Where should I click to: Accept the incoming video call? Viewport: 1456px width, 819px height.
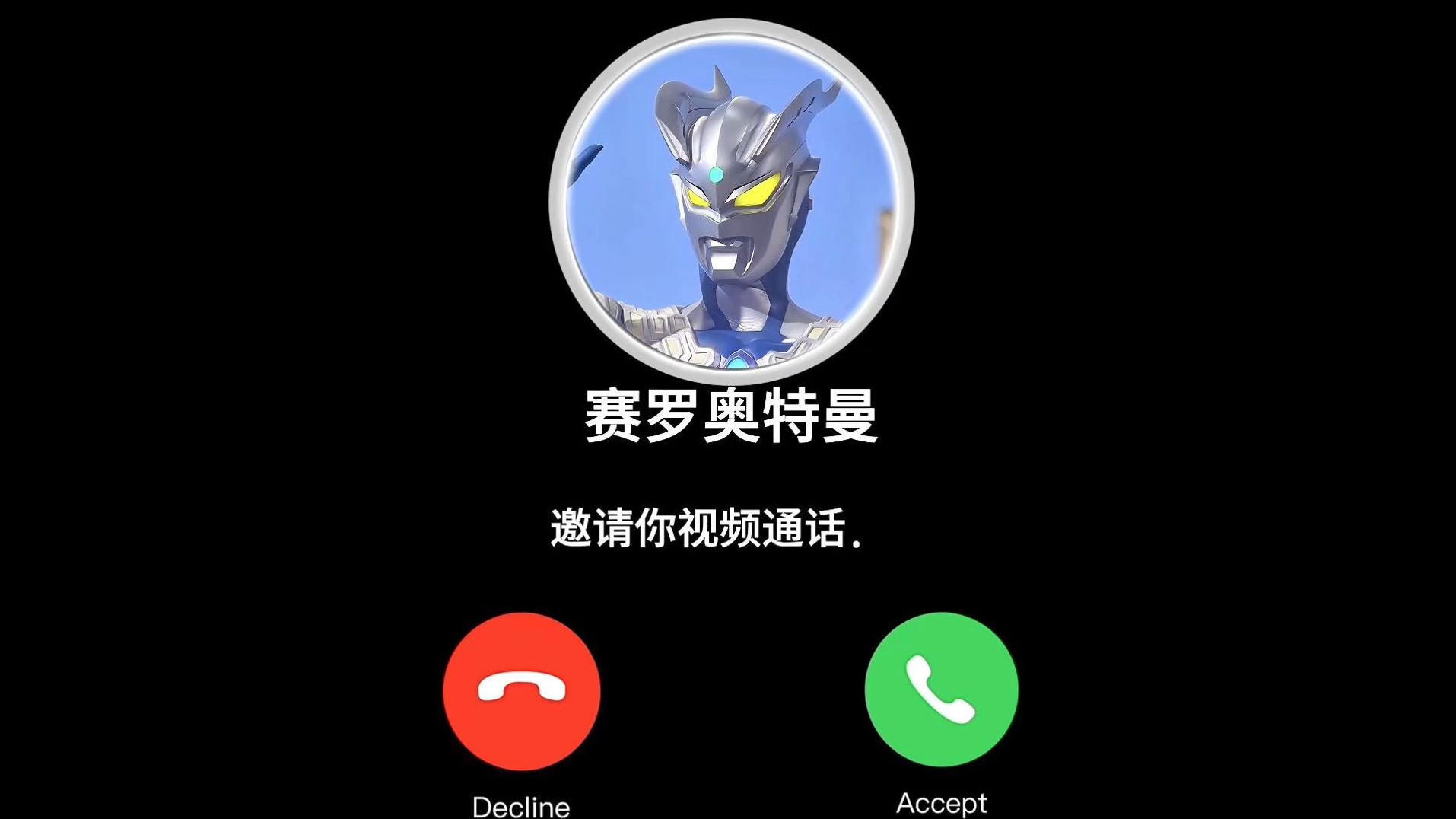coord(941,689)
